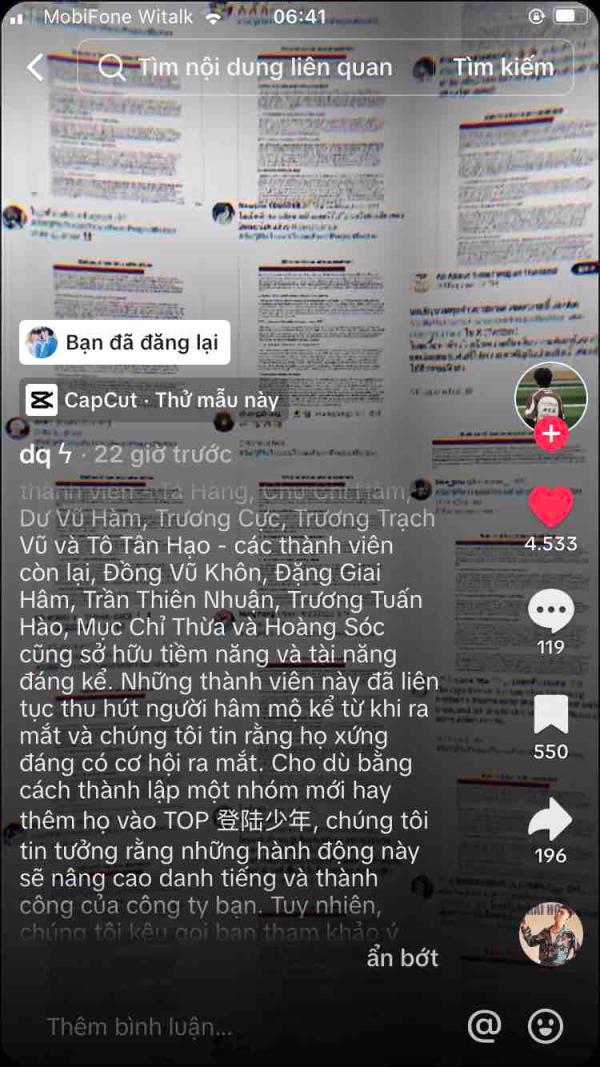This screenshot has height=1067, width=600.
Task: Open the comments with 119 replies
Action: click(551, 611)
